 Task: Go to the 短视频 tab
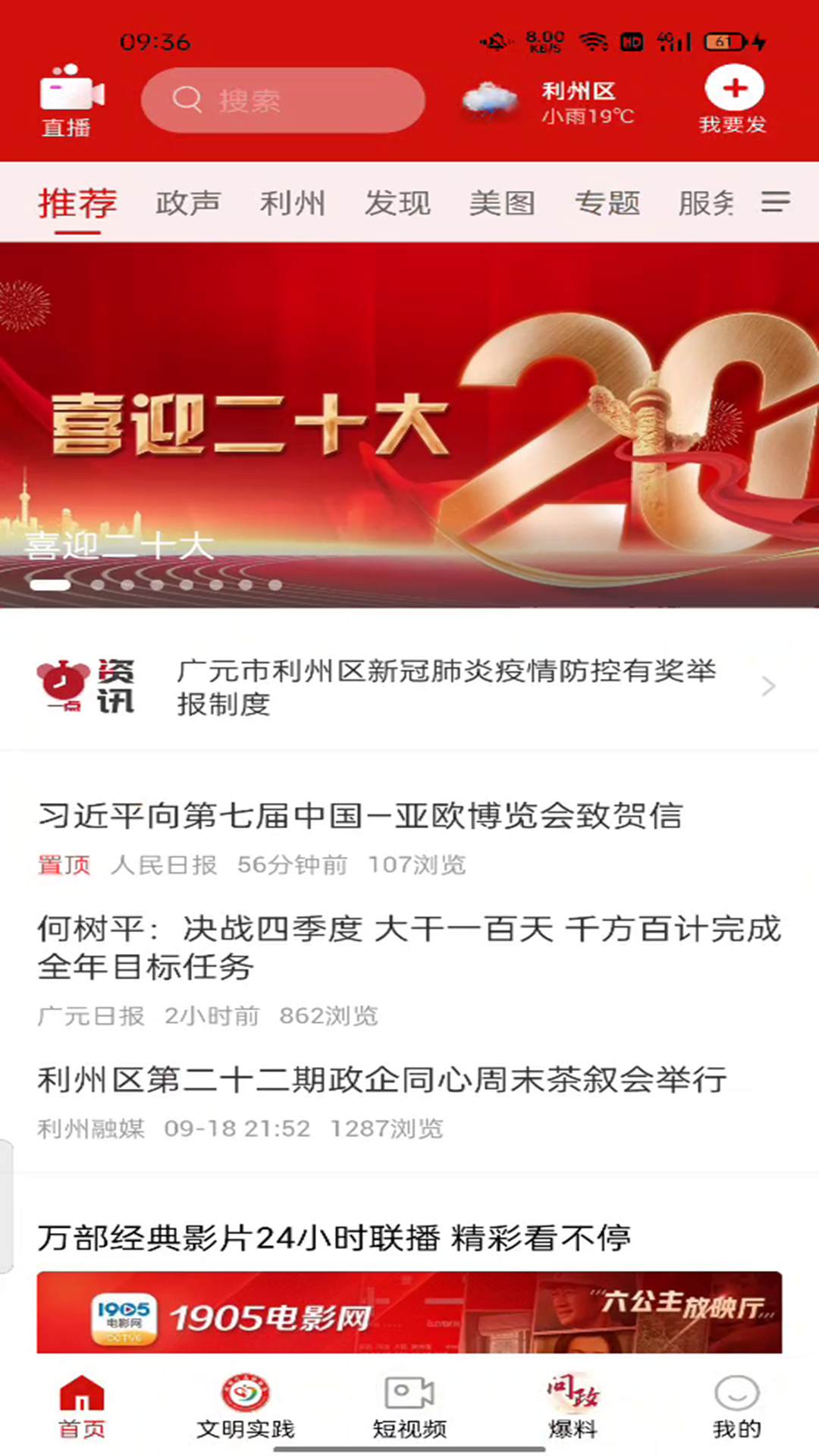coord(409,1407)
